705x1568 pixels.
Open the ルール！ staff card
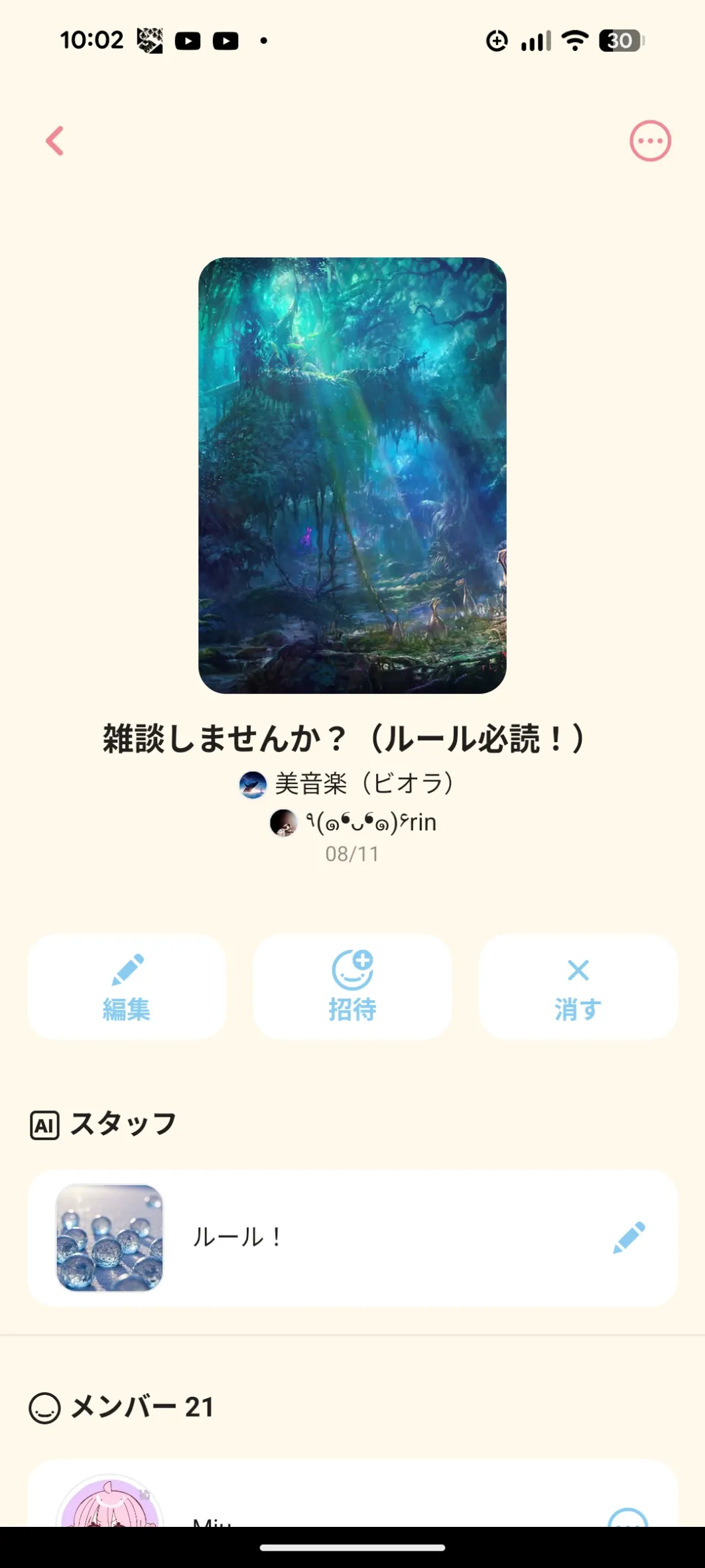tap(332, 1238)
